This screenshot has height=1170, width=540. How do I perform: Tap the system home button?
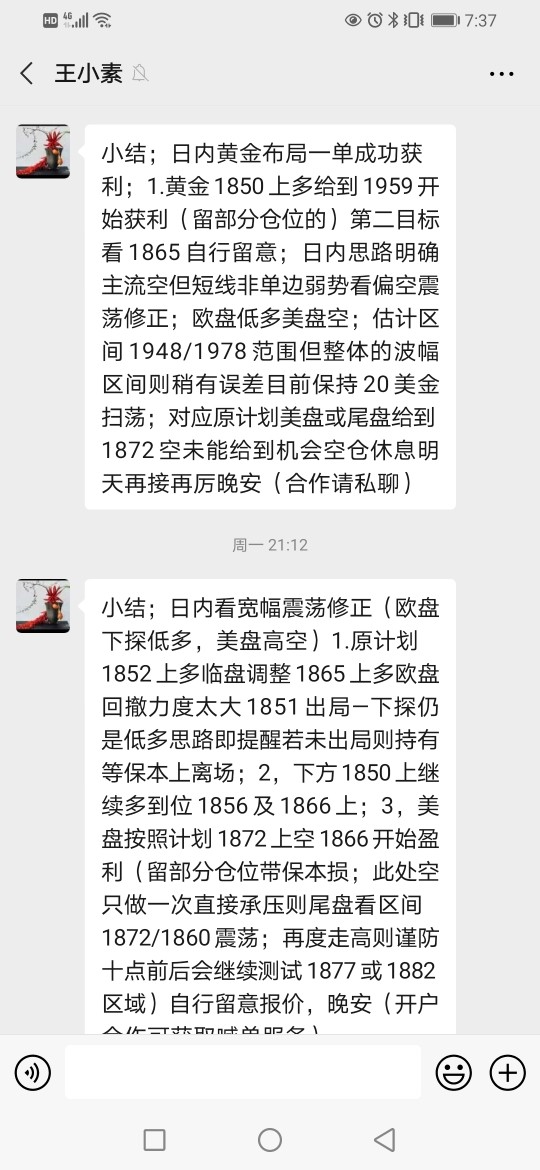(x=270, y=1139)
